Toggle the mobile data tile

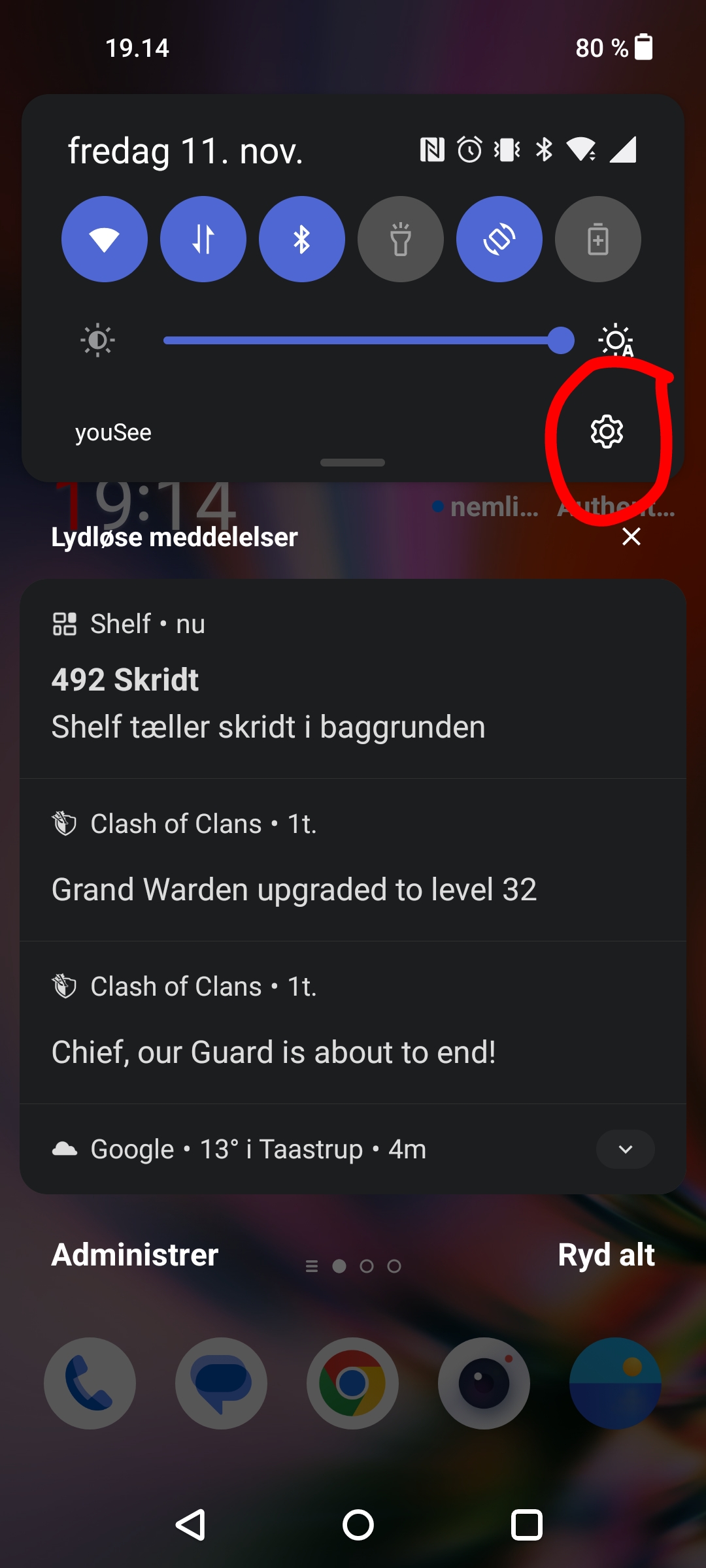(x=203, y=239)
